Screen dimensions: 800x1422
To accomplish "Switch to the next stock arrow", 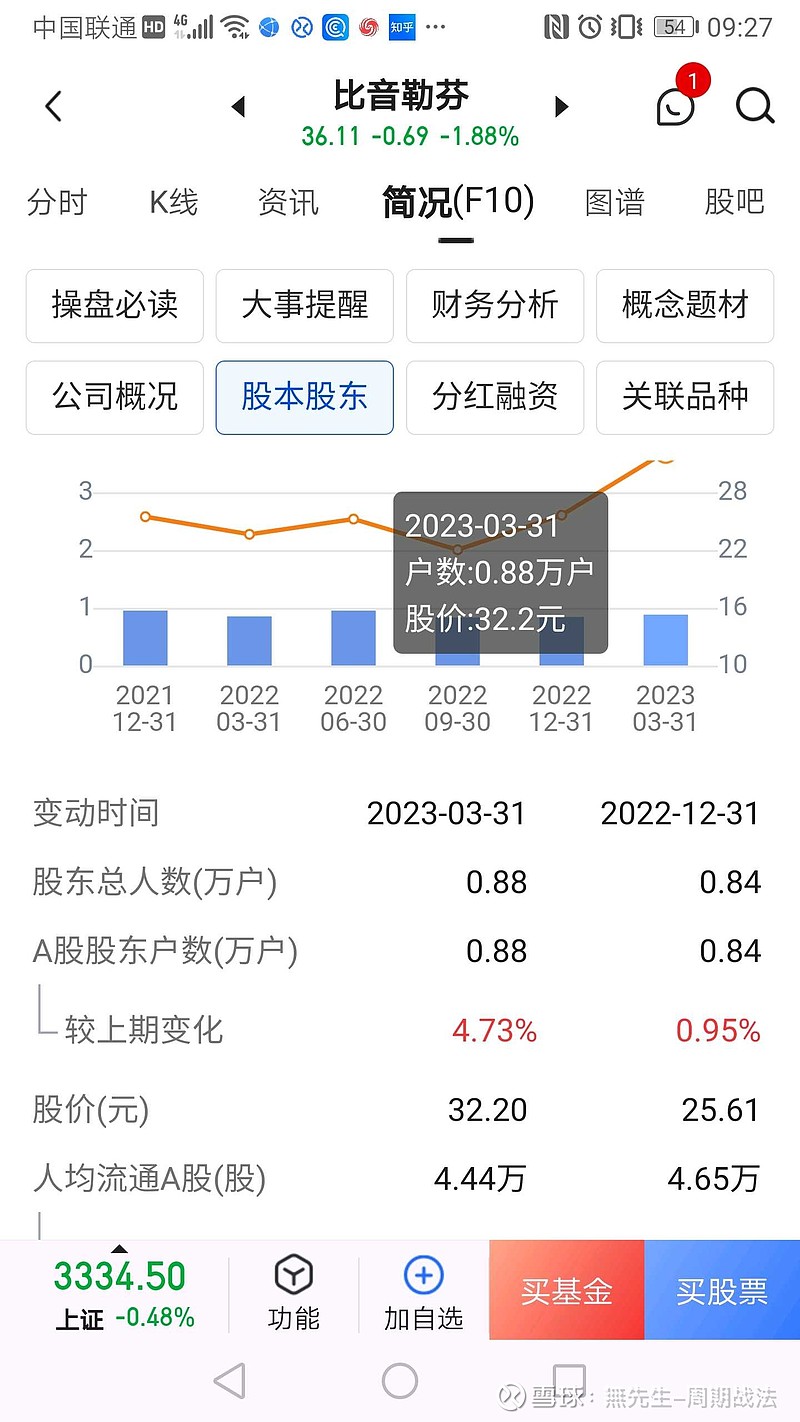I will point(562,106).
